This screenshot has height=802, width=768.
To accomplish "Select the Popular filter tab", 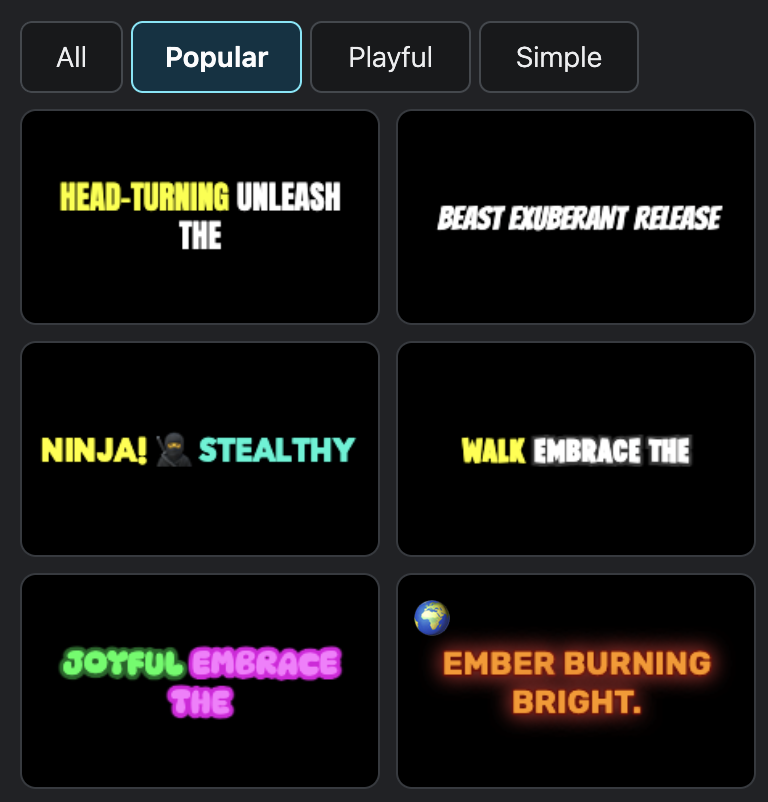I will pos(216,57).
